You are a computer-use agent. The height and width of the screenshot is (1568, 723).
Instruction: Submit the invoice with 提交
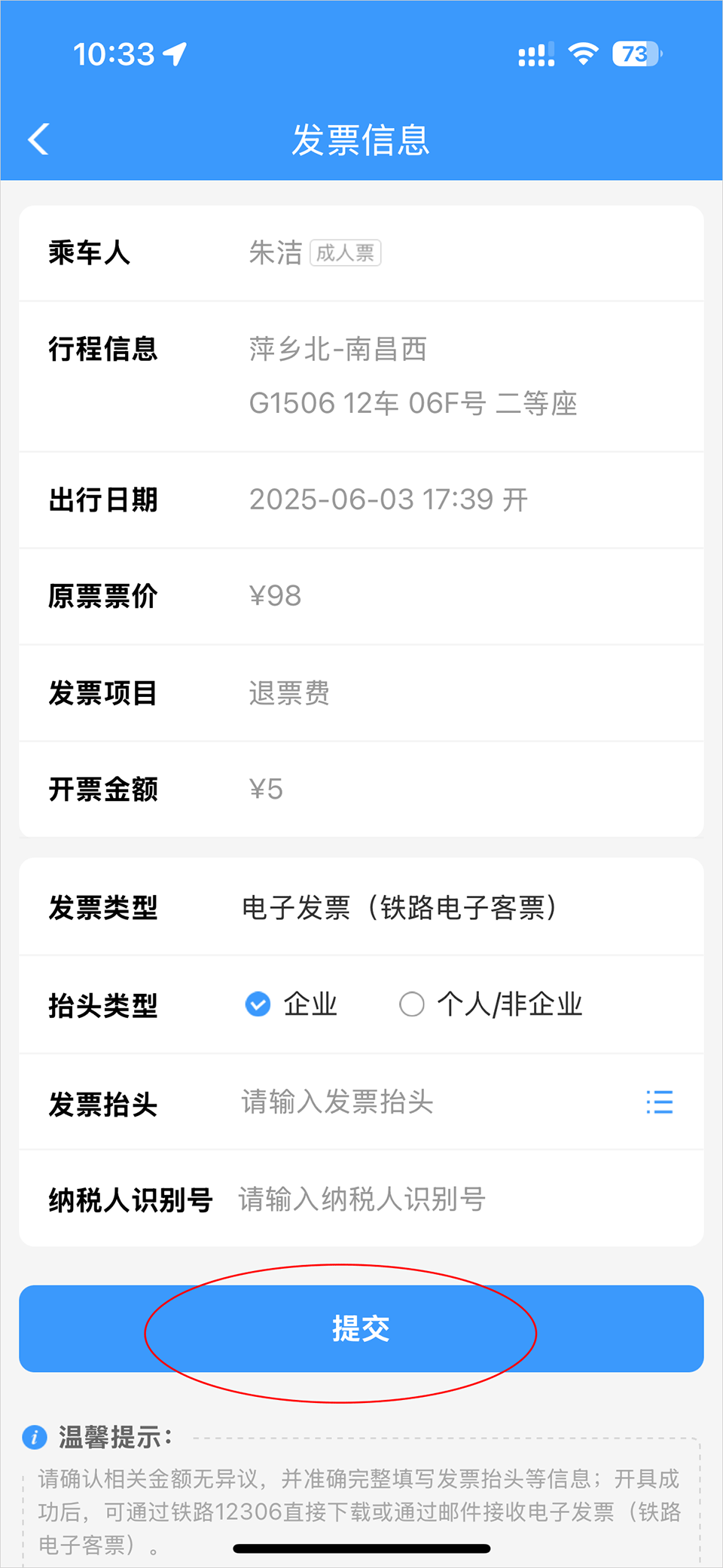tap(361, 1328)
